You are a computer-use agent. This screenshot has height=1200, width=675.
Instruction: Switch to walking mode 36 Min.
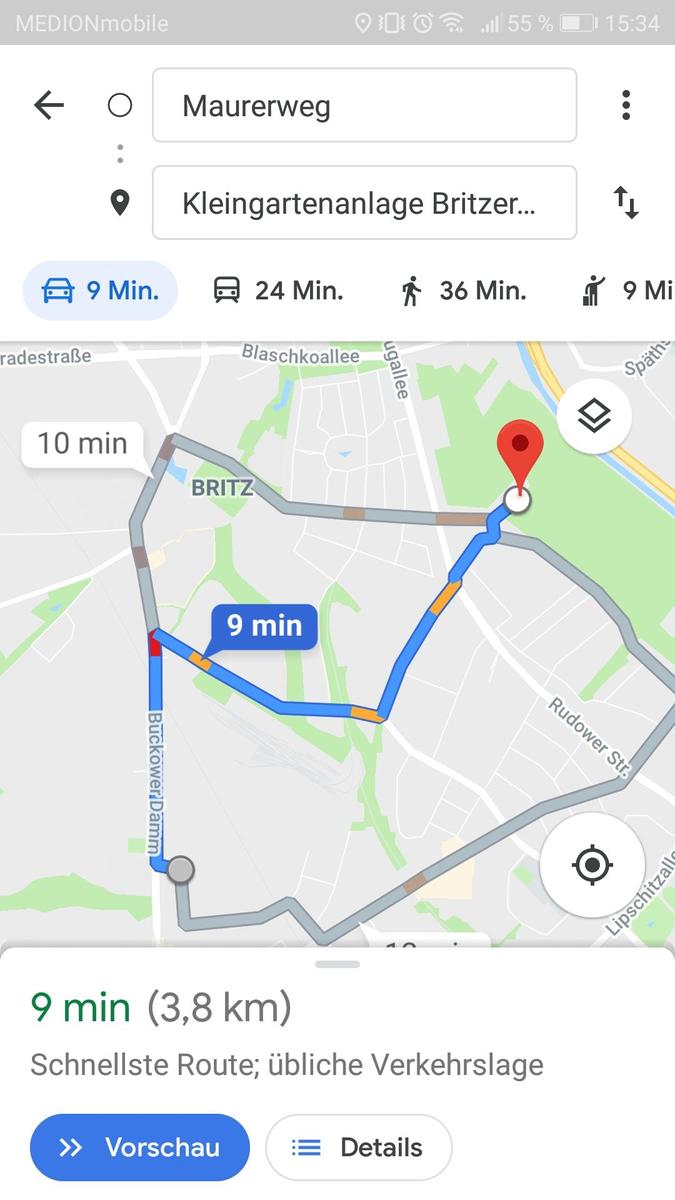pyautogui.click(x=462, y=291)
